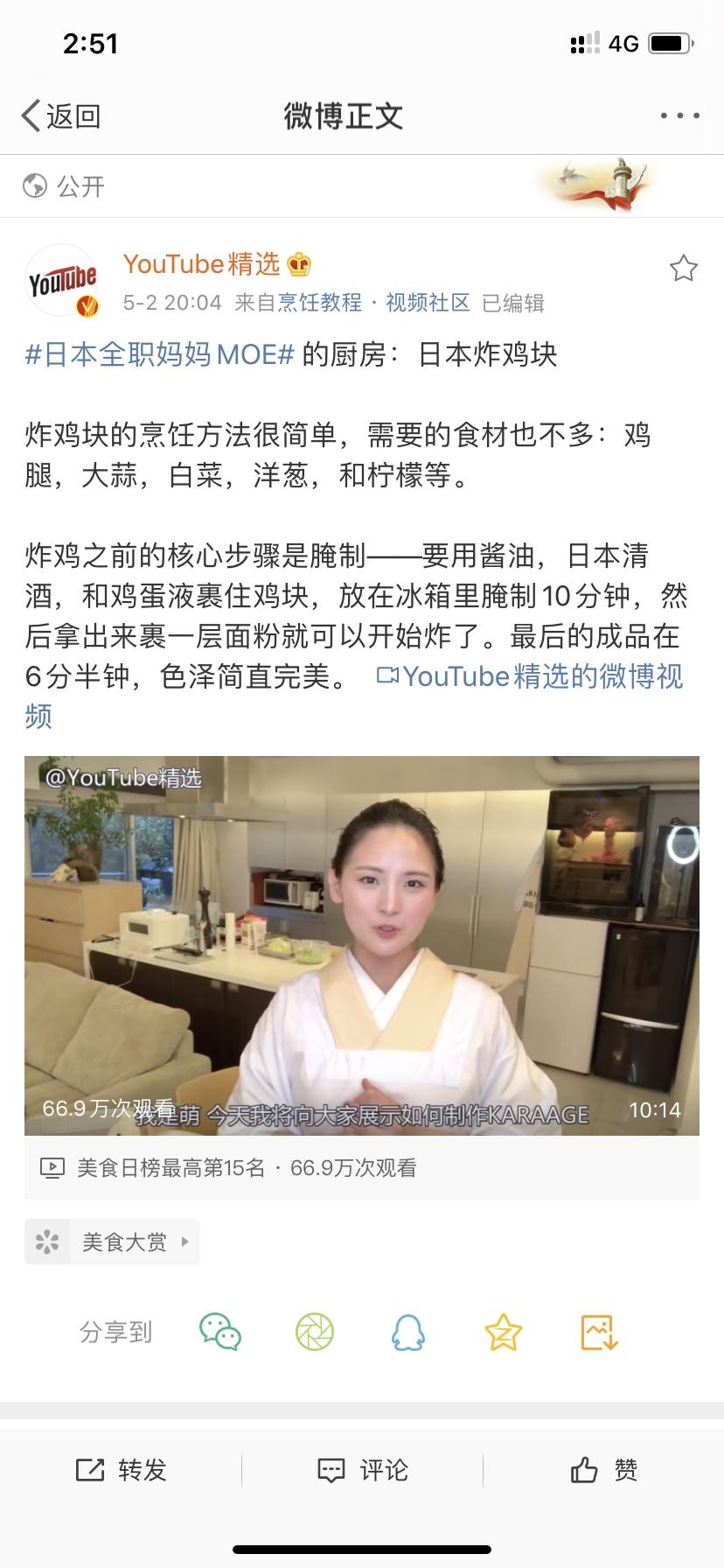The height and width of the screenshot is (1568, 724).
Task: Play the fried chicken video
Action: pyautogui.click(x=362, y=946)
